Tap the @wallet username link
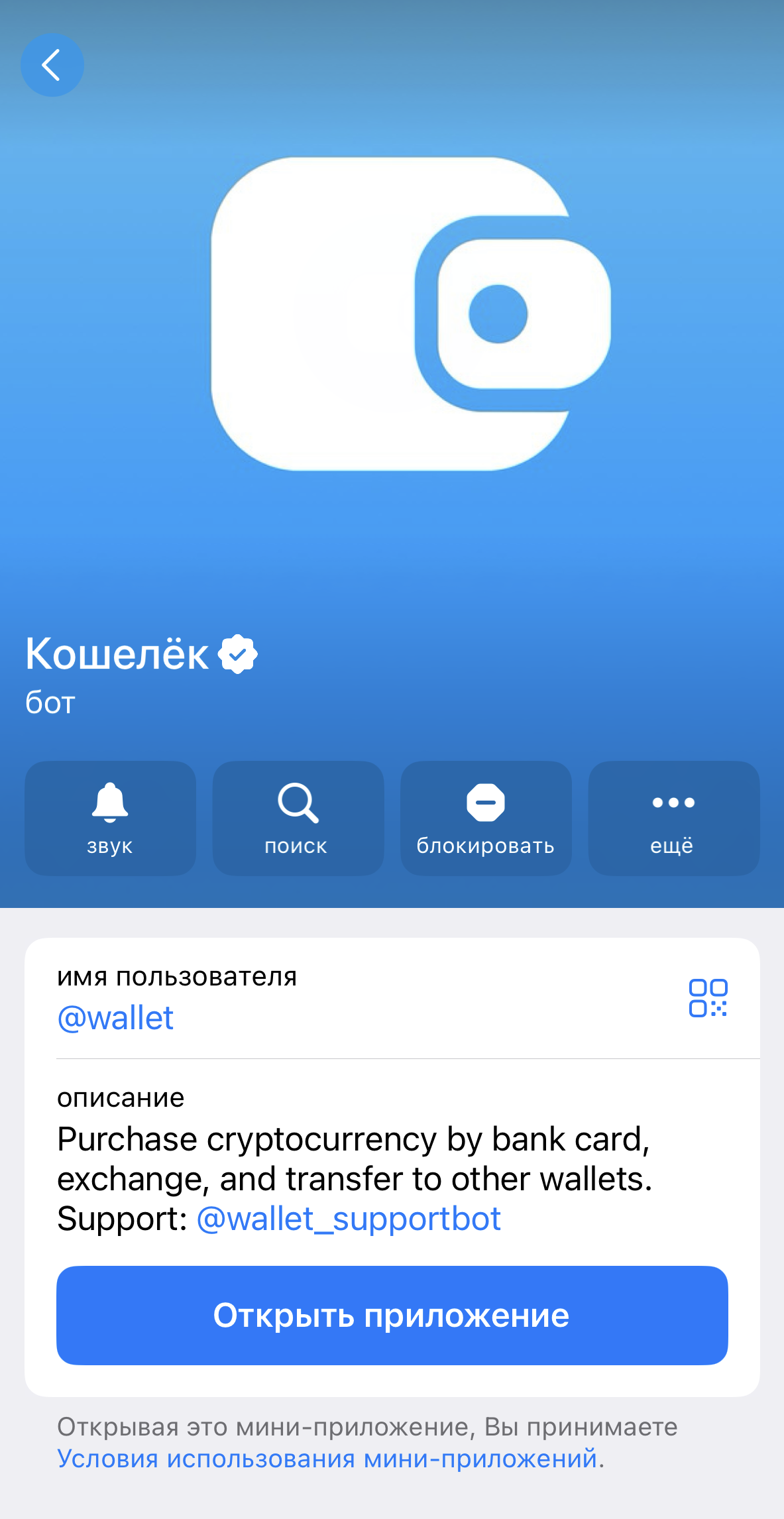The height and width of the screenshot is (1519, 784). point(115,1018)
